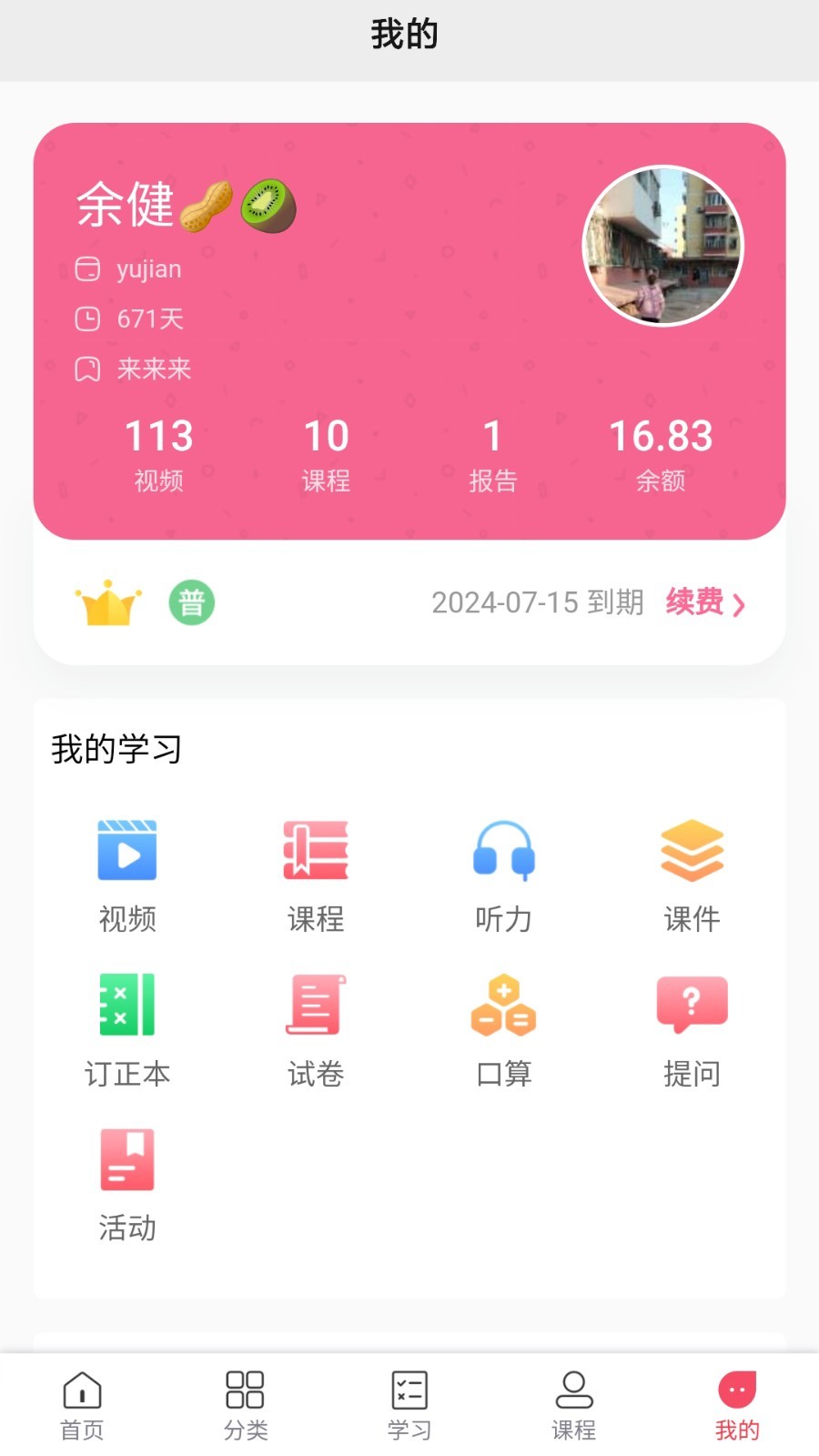Screen dimensions: 819x1456
Task: Open the 课件 (Courseware) icon
Action: [693, 852]
